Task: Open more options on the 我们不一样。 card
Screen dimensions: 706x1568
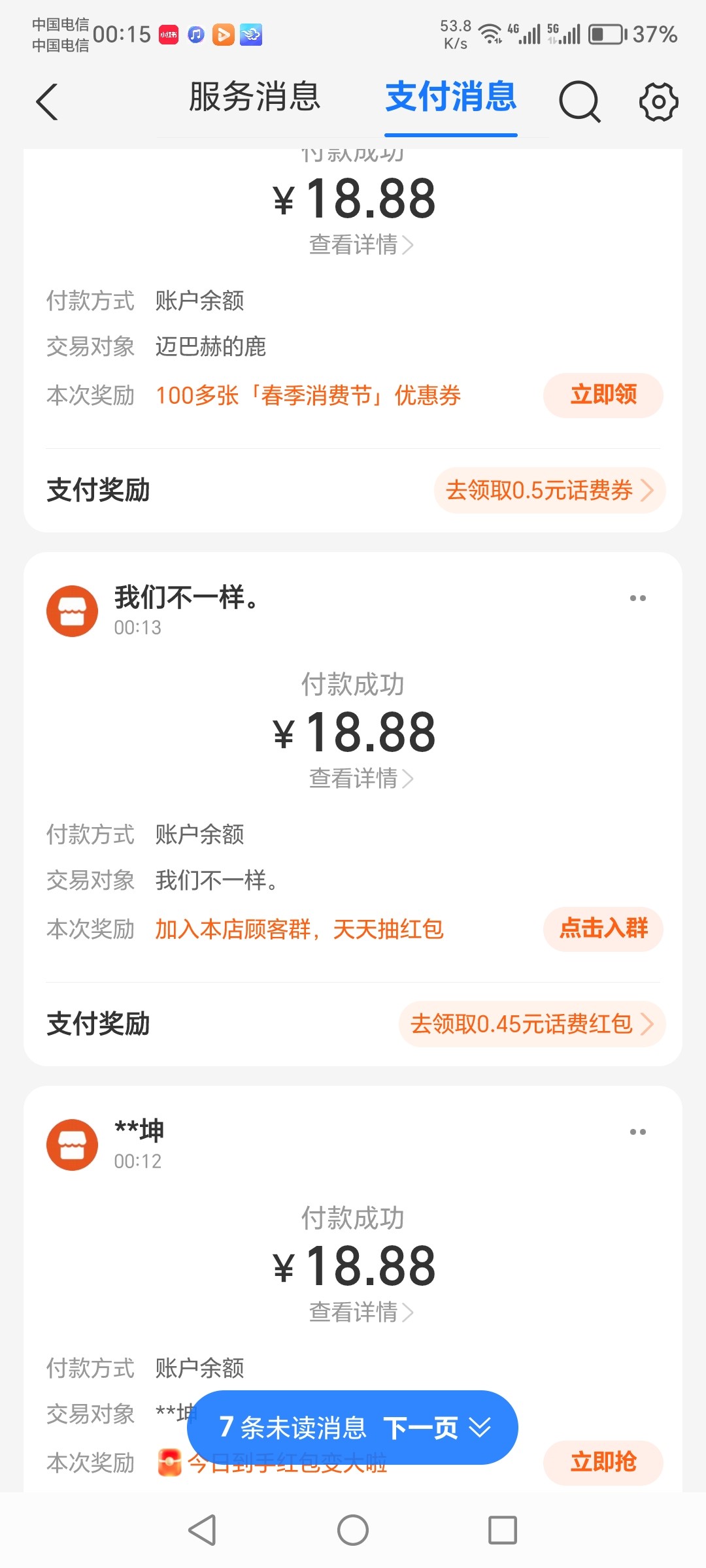Action: point(637,598)
